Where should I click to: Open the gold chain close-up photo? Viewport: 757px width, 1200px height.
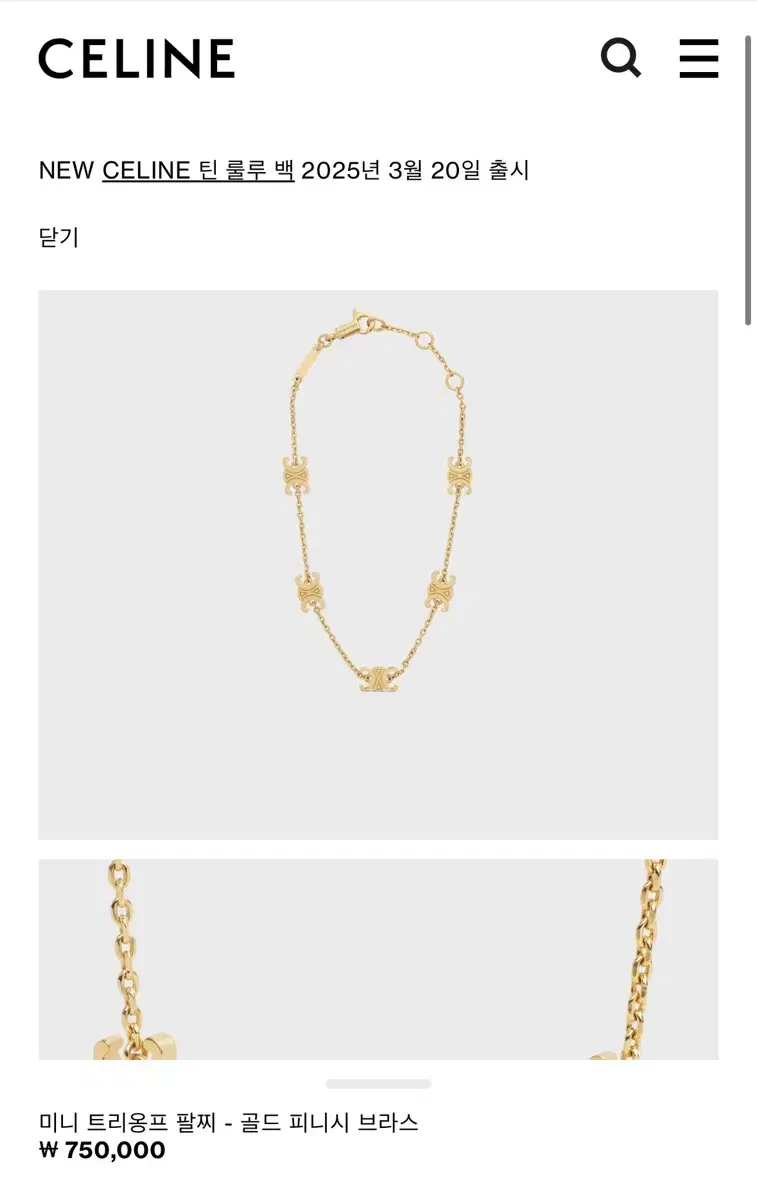(378, 960)
